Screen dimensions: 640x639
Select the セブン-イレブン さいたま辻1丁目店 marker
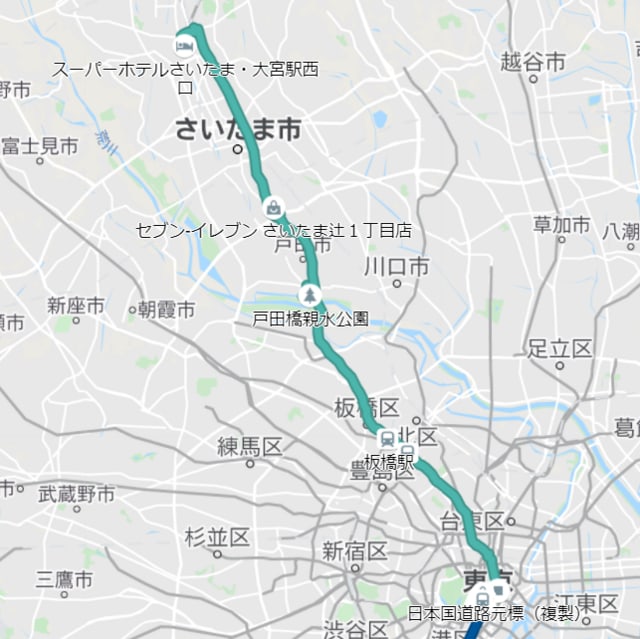[273, 208]
